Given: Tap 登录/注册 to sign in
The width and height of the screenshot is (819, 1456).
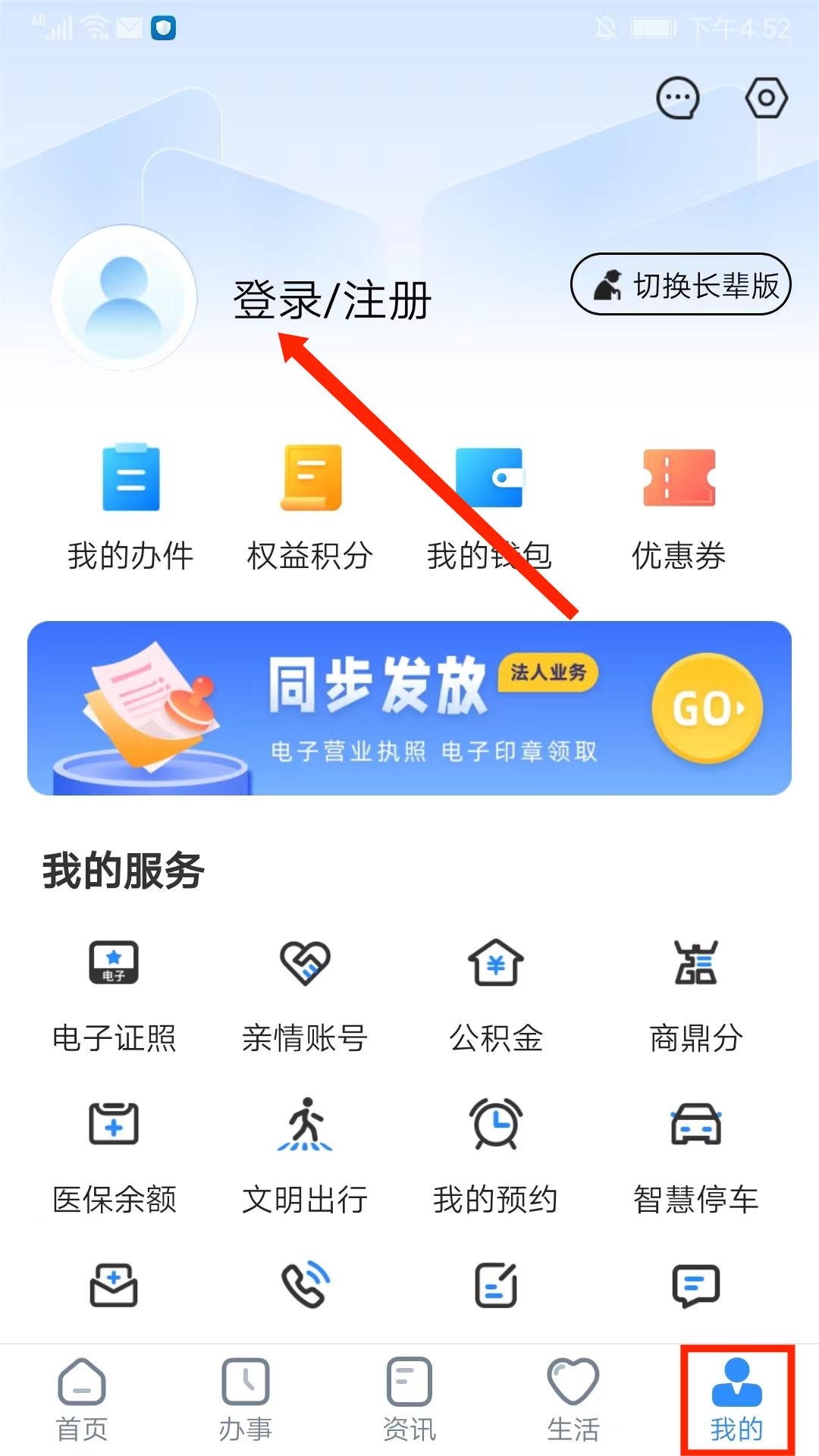Looking at the screenshot, I should [332, 300].
